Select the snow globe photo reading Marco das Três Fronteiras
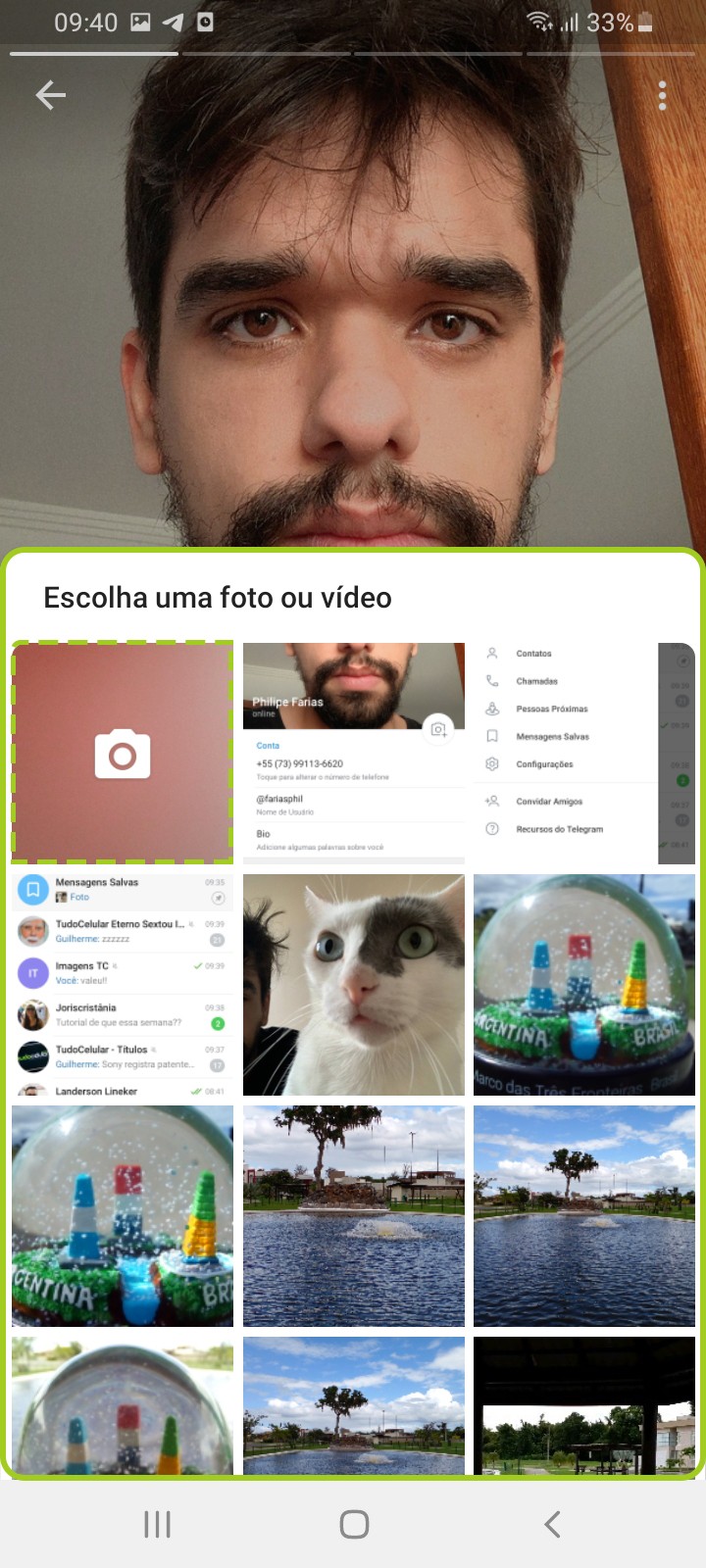706x1568 pixels. 583,984
